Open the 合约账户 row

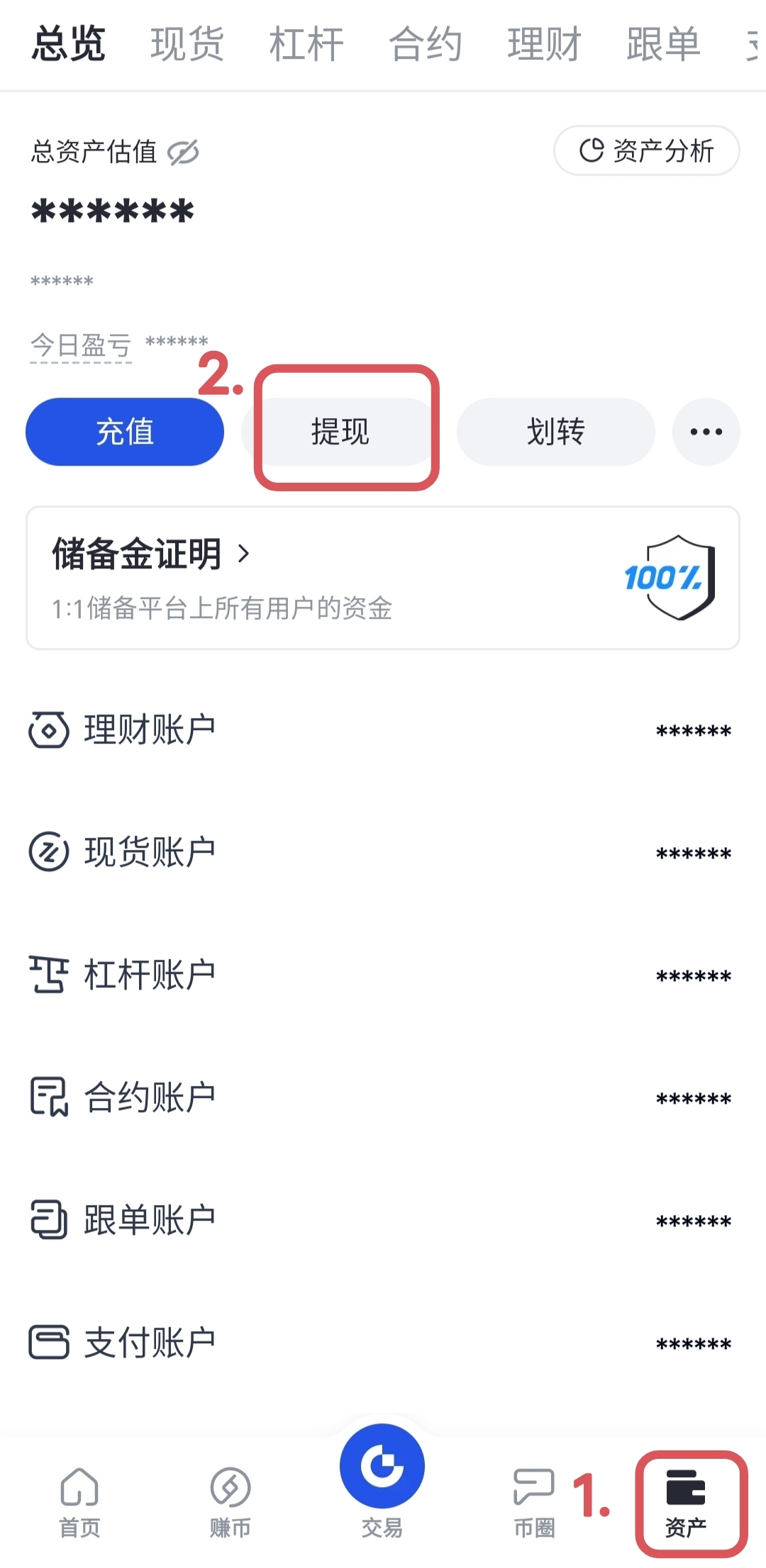point(383,1097)
